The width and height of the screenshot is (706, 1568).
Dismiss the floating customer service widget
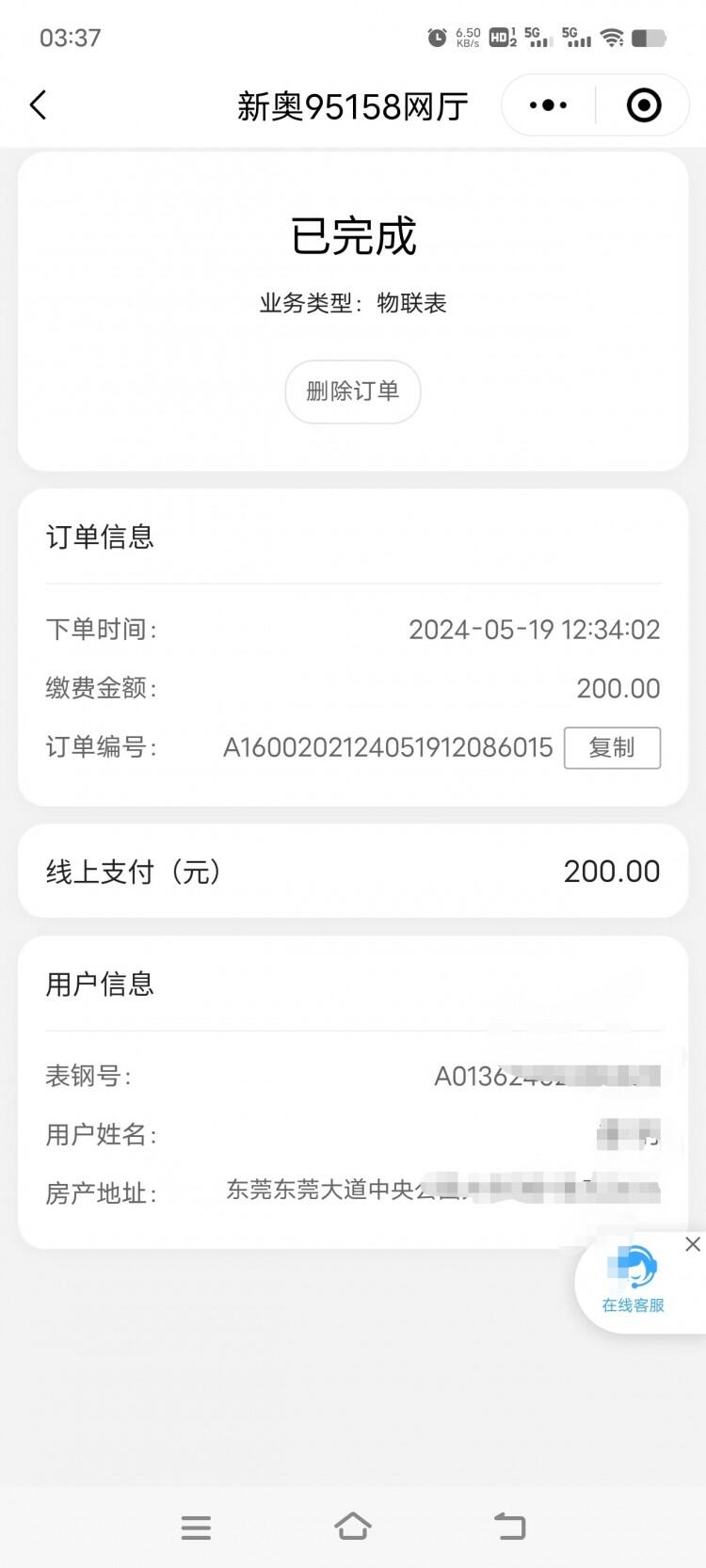click(x=693, y=1244)
